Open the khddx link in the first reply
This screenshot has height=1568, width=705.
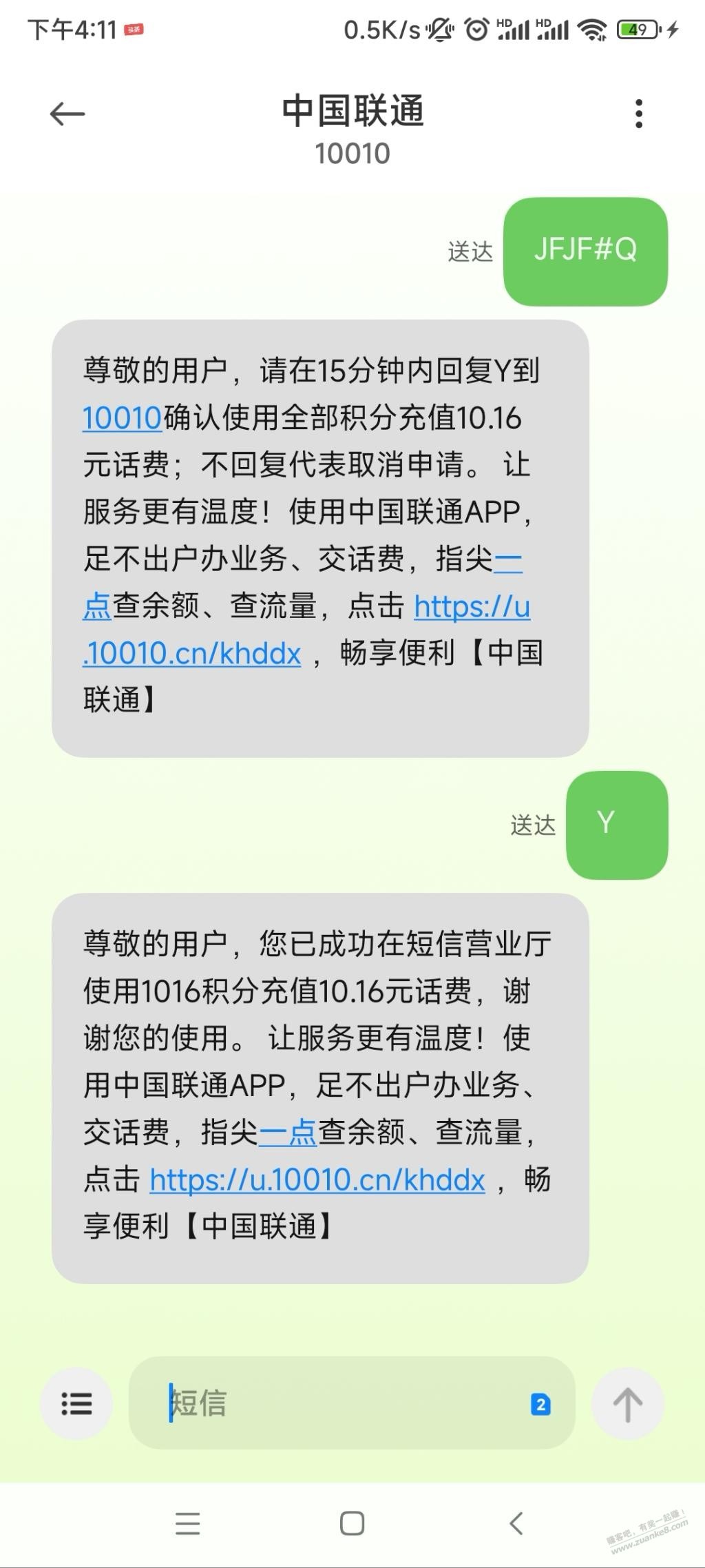pyautogui.click(x=193, y=653)
